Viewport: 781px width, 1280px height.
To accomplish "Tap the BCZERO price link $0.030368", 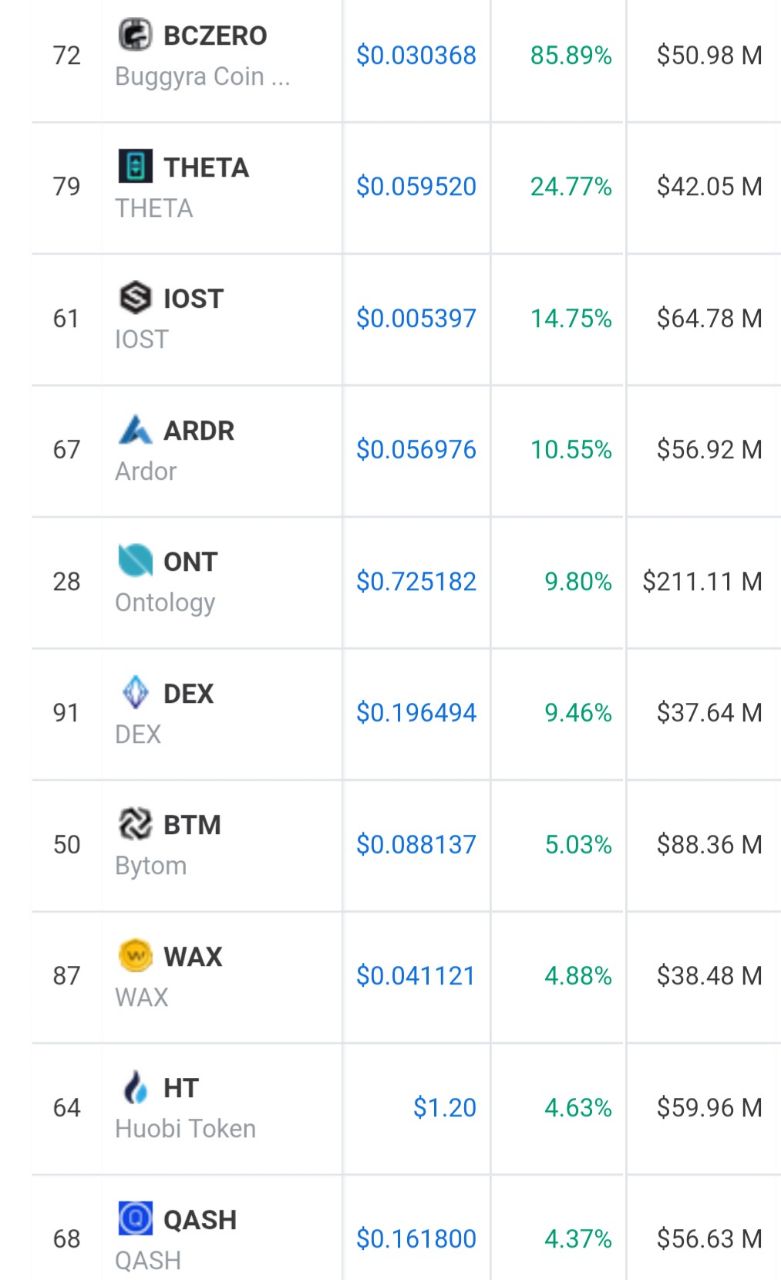I will click(416, 56).
